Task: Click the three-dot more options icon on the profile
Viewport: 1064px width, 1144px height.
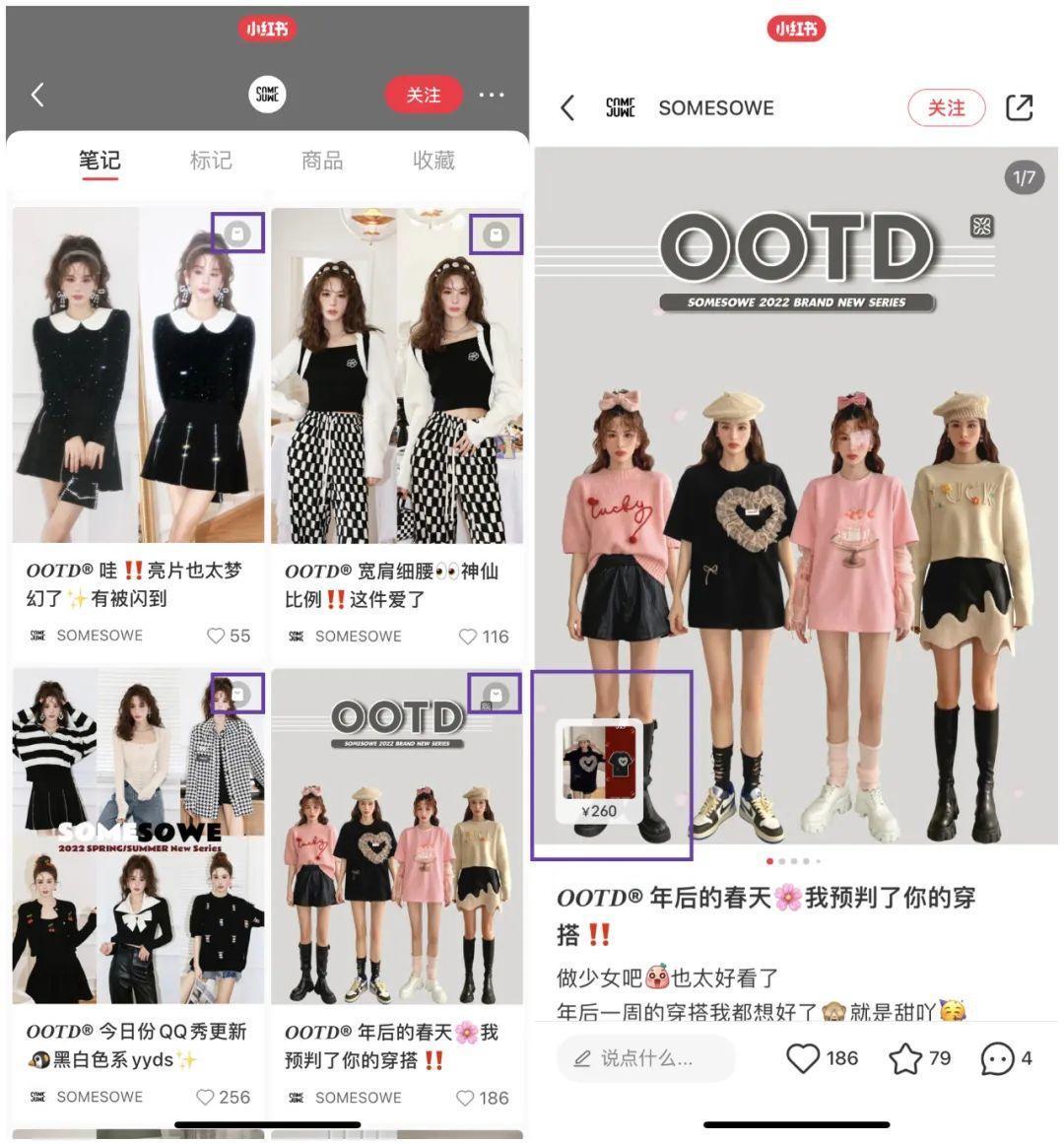Action: 490,94
